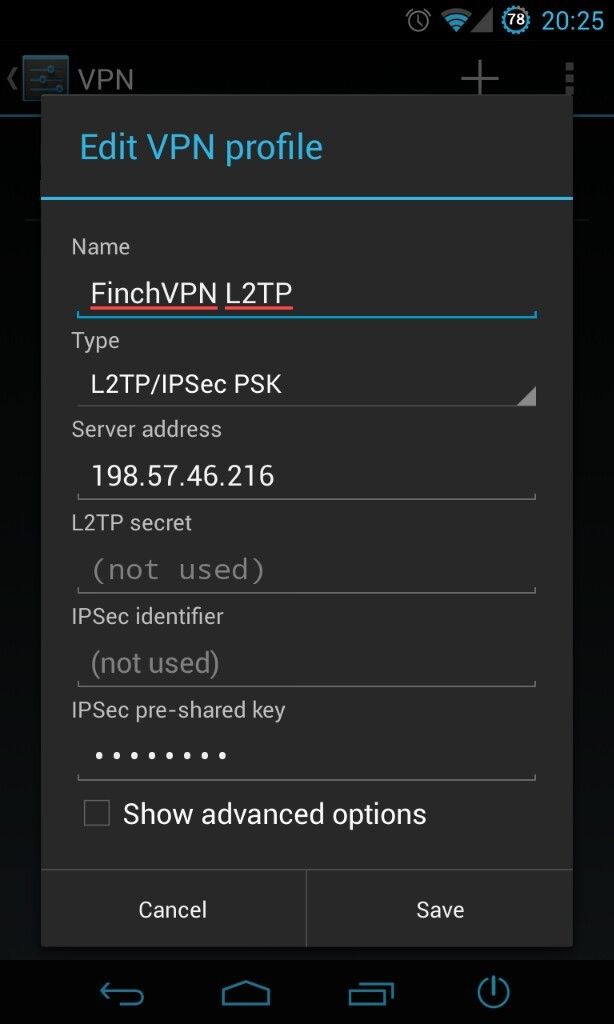Edit the Server address field
Image resolution: width=614 pixels, height=1024 pixels.
[x=306, y=476]
